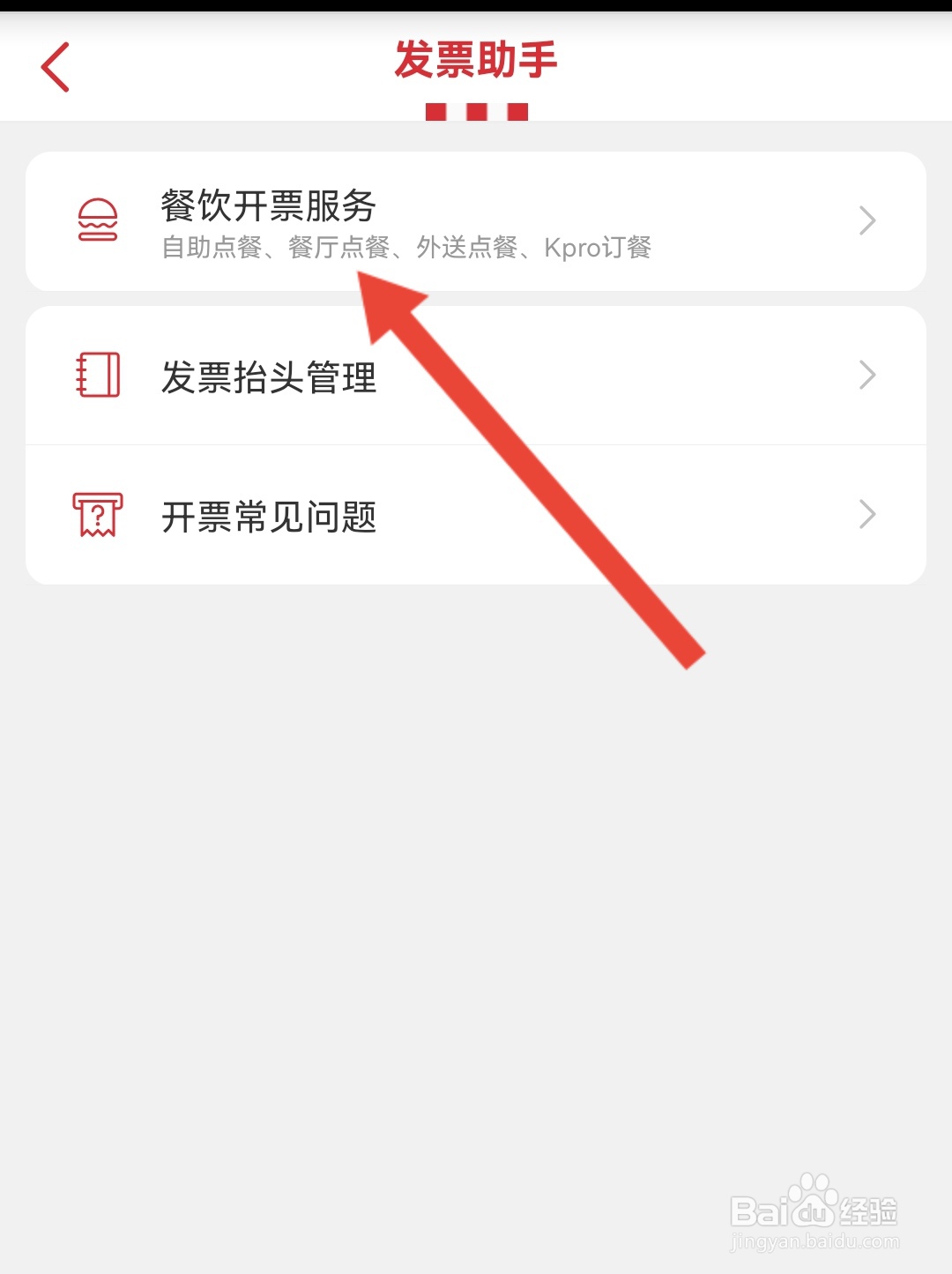Tap the back arrow at top left
The width and height of the screenshot is (952, 1274).
(x=56, y=65)
